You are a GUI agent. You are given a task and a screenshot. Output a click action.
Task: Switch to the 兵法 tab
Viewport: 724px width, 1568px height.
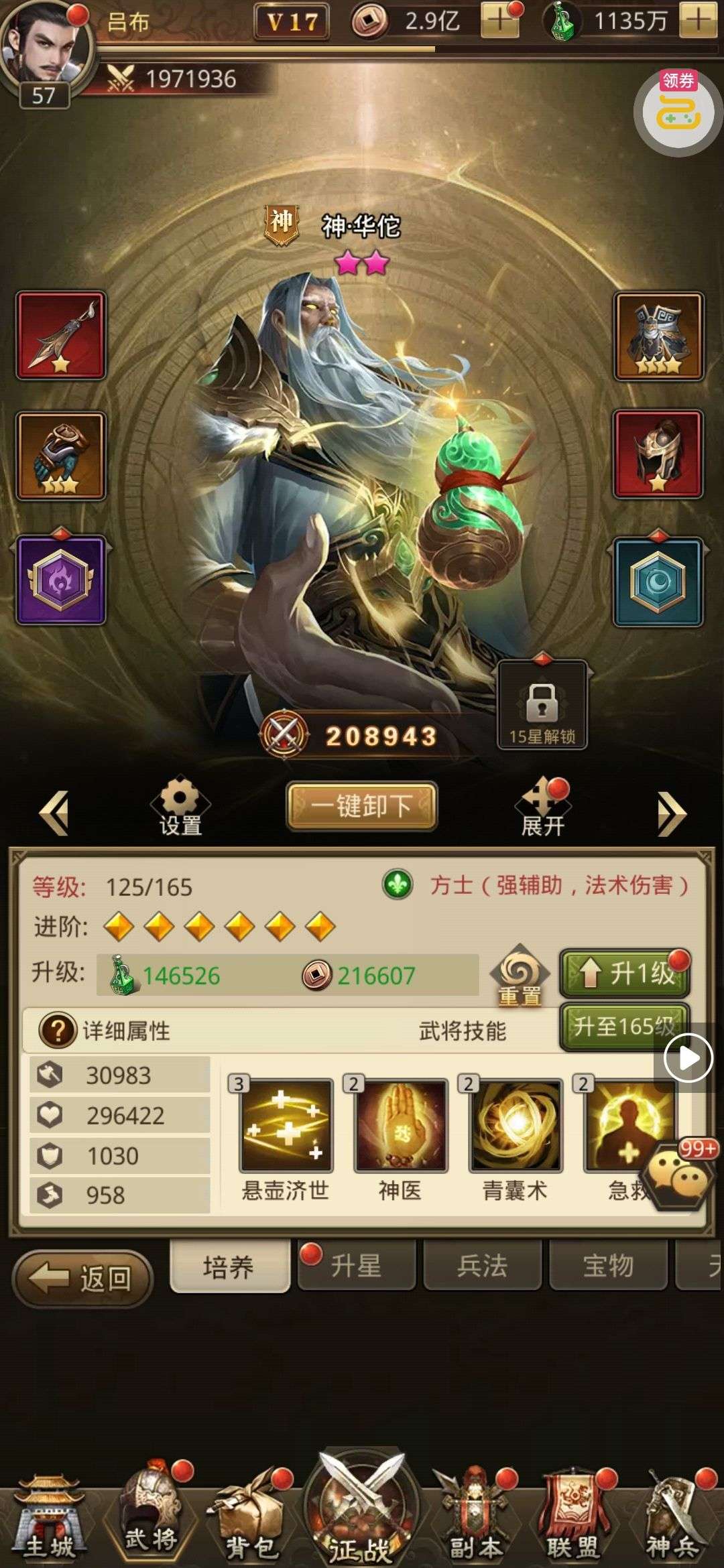[x=481, y=1266]
